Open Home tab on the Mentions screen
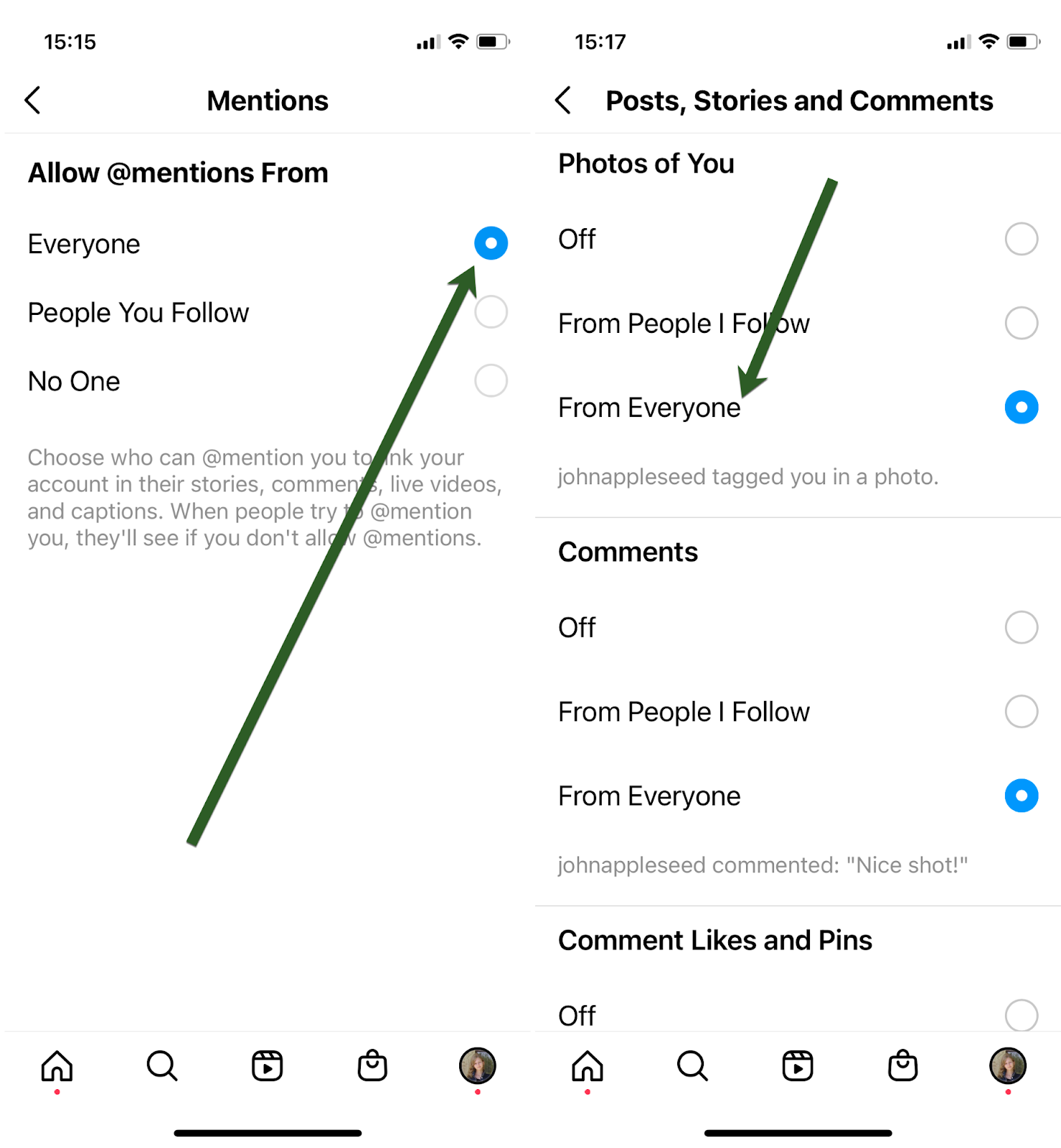Viewport: 1061px width, 1148px height. pyautogui.click(x=57, y=1065)
